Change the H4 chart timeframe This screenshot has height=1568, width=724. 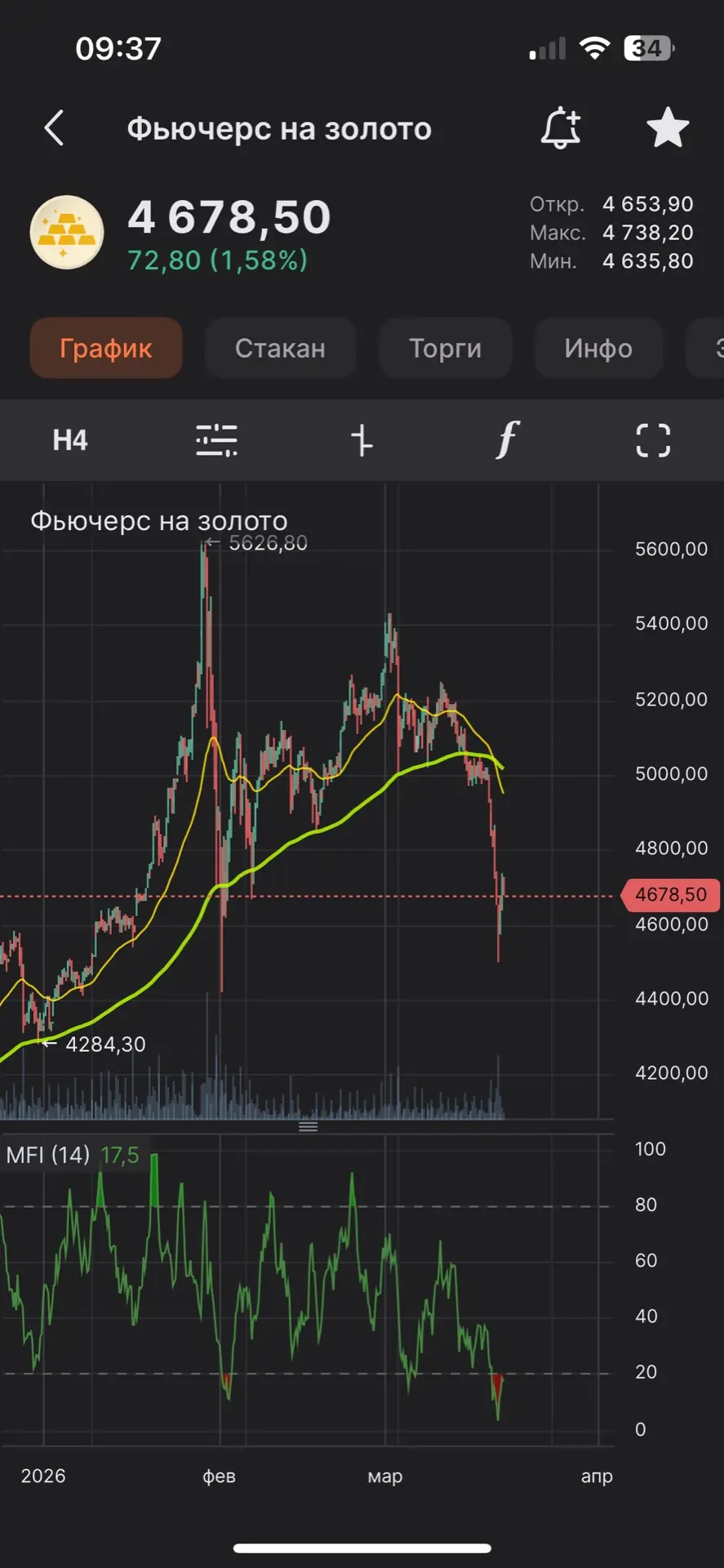pos(70,440)
